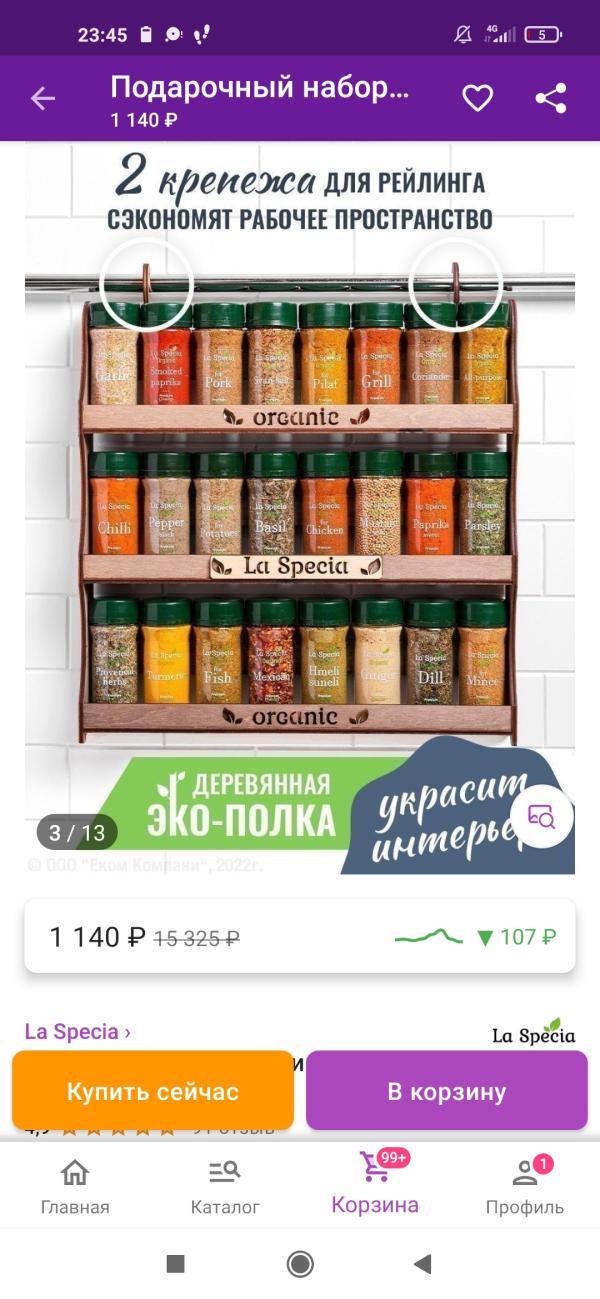Image resolution: width=600 pixels, height=1299 pixels.
Task: Open the Профиль tab
Action: [x=524, y=1187]
